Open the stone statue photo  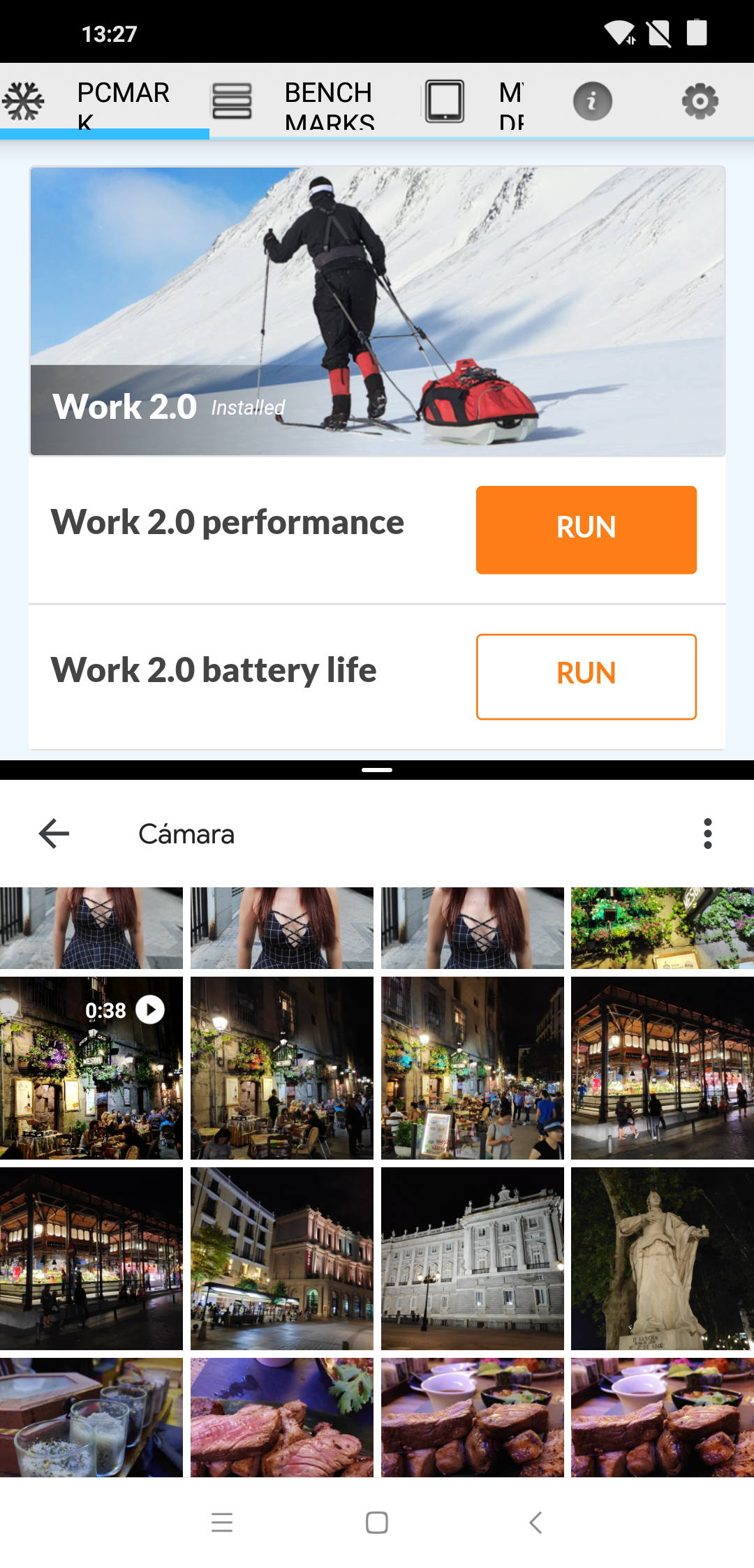(x=662, y=1258)
